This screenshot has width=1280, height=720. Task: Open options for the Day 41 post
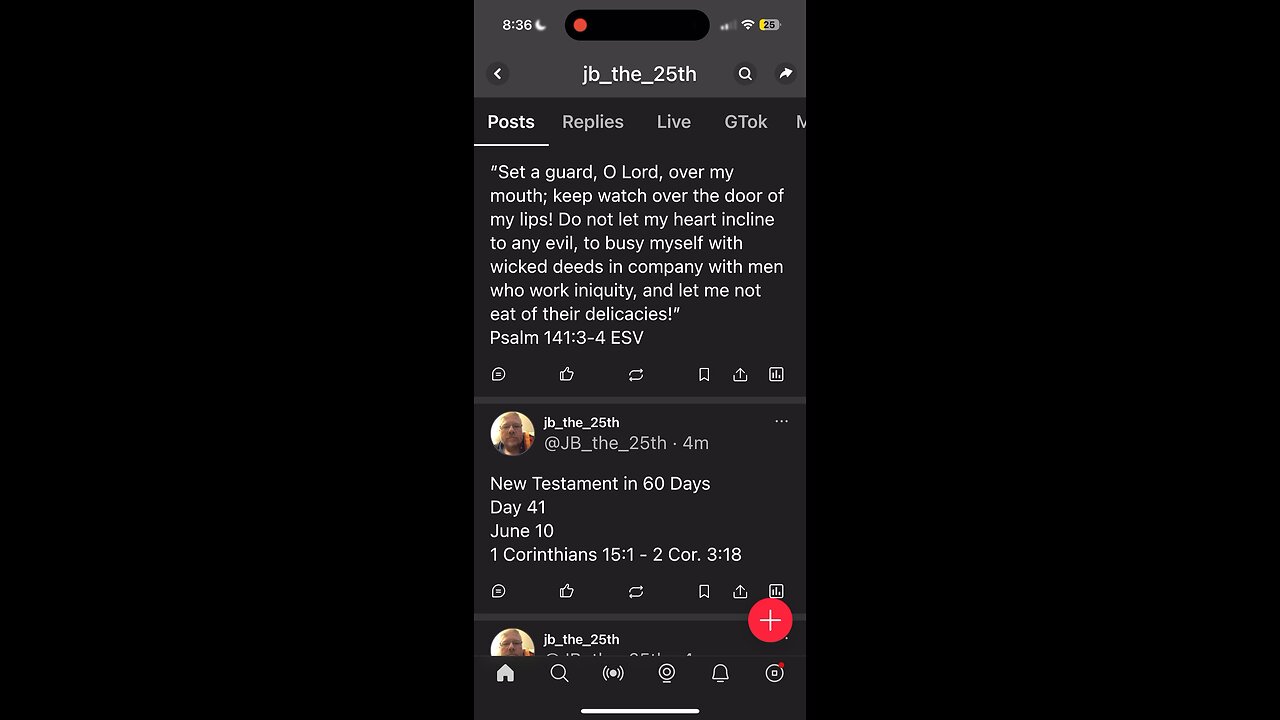tap(781, 422)
